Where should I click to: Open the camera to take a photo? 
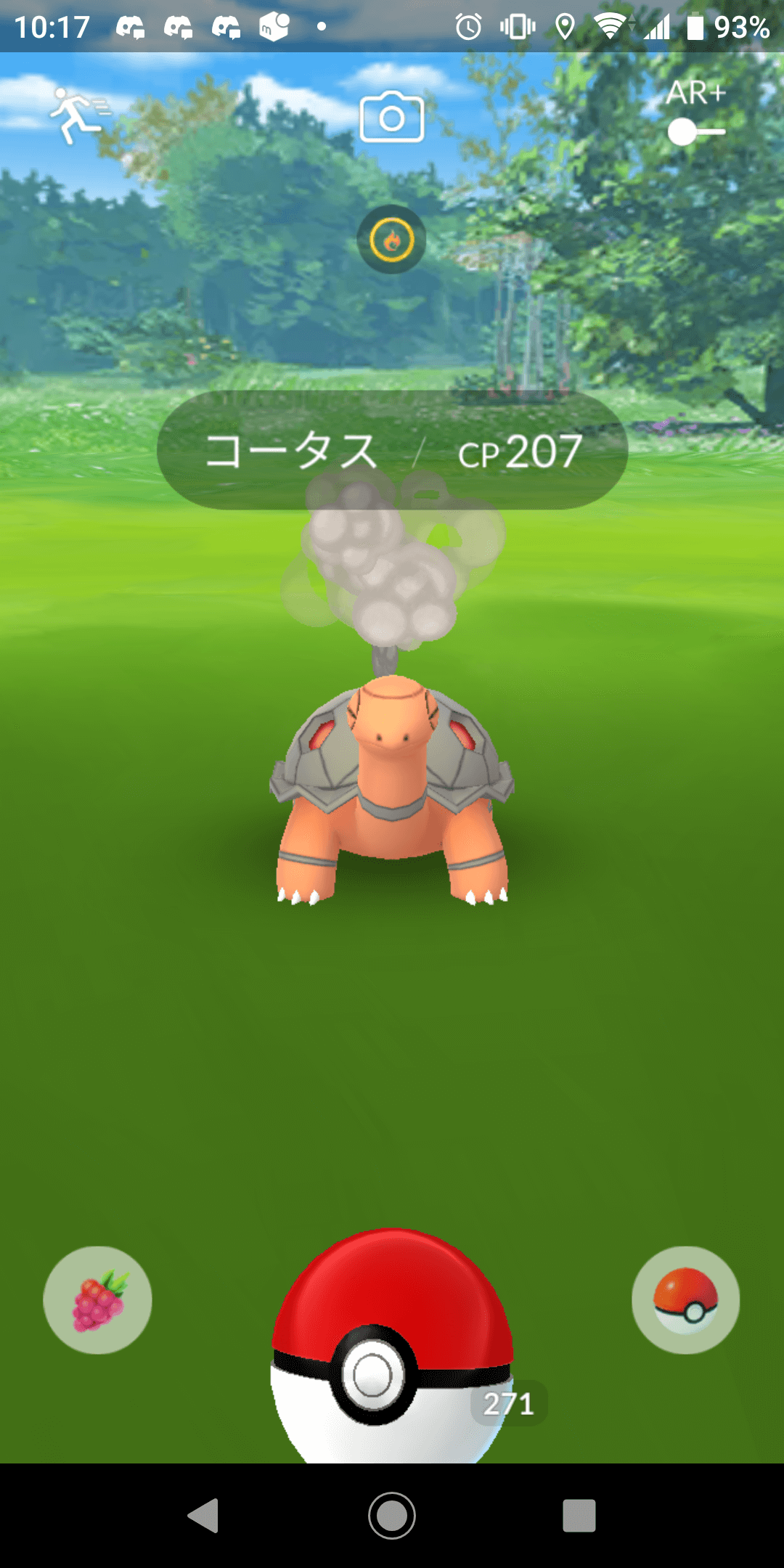392,117
